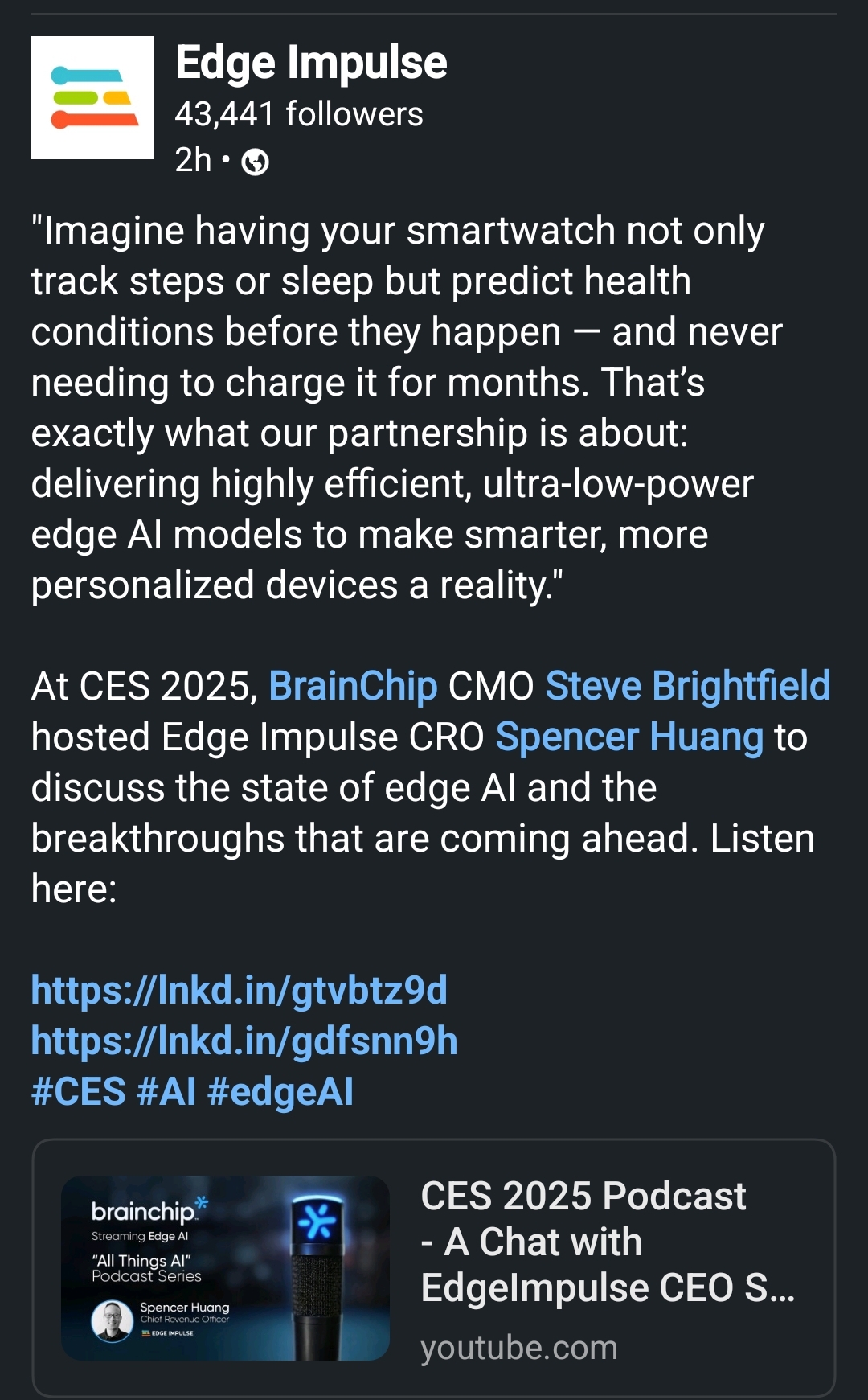Open Edge Impulse's profile picture

(92, 97)
